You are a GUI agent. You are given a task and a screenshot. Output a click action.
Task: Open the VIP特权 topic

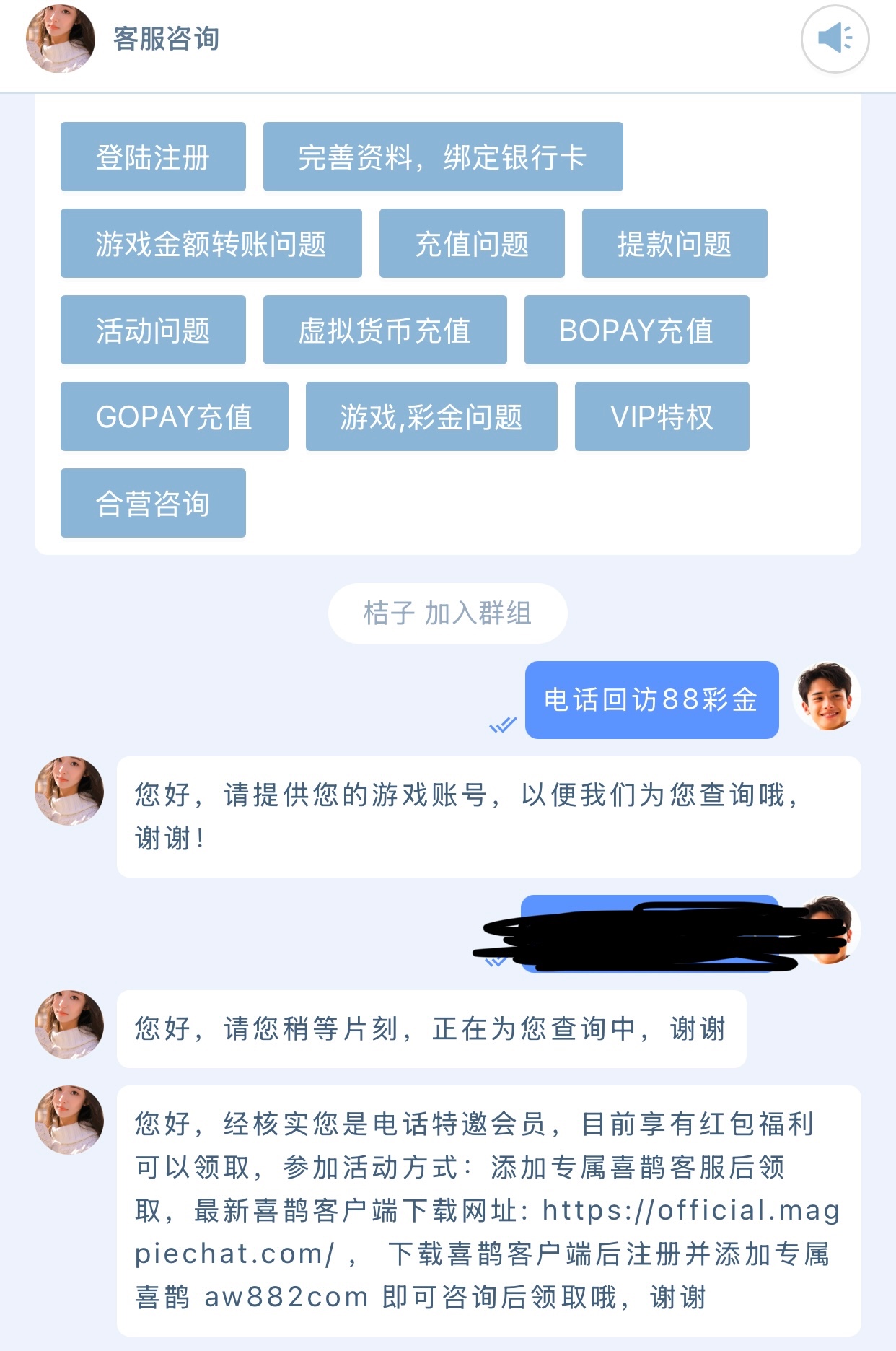coord(662,416)
